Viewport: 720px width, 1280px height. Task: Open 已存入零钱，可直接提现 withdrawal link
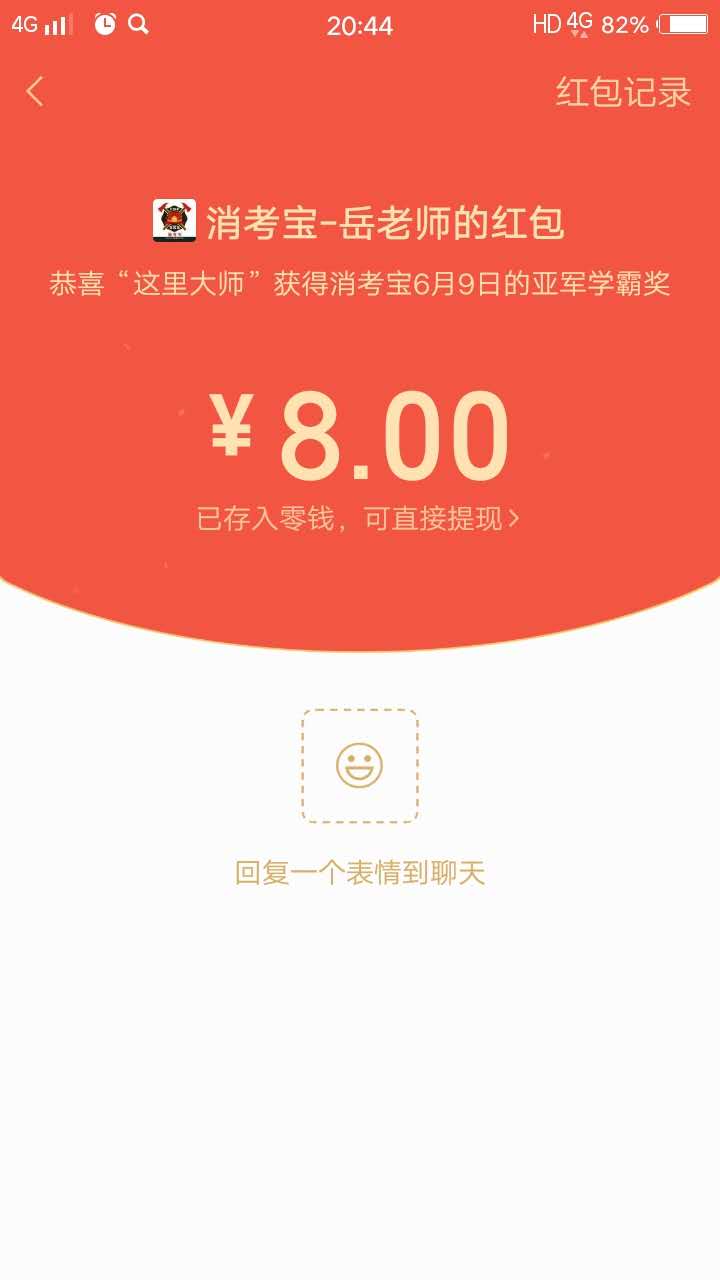click(x=358, y=519)
